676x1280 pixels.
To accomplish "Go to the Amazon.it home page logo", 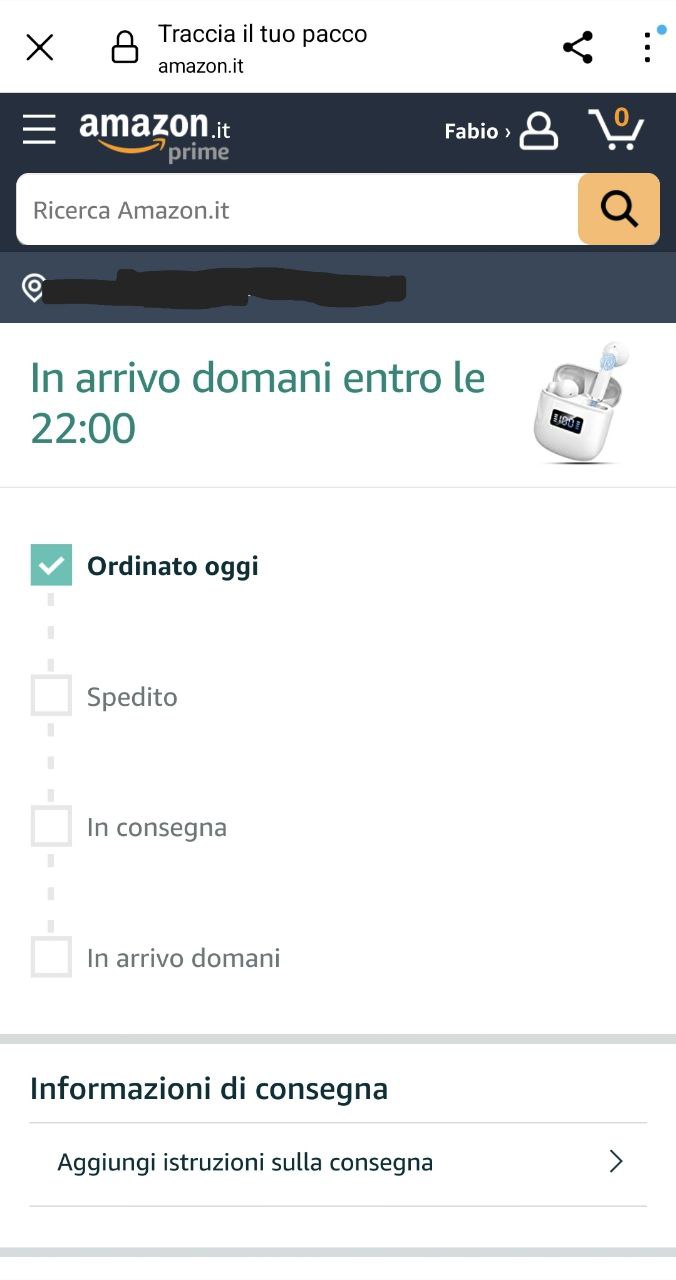I will click(x=155, y=134).
